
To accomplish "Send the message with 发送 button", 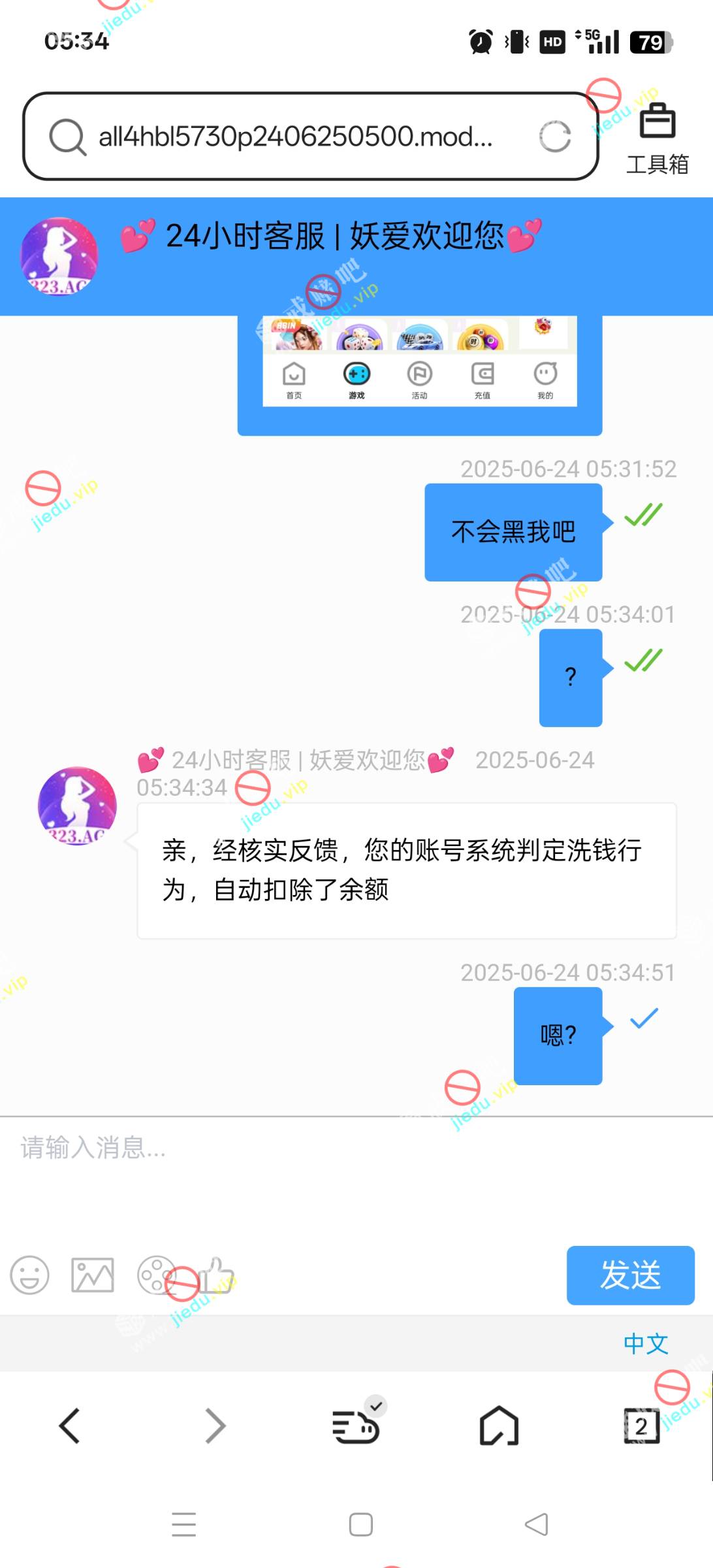I will (630, 1275).
